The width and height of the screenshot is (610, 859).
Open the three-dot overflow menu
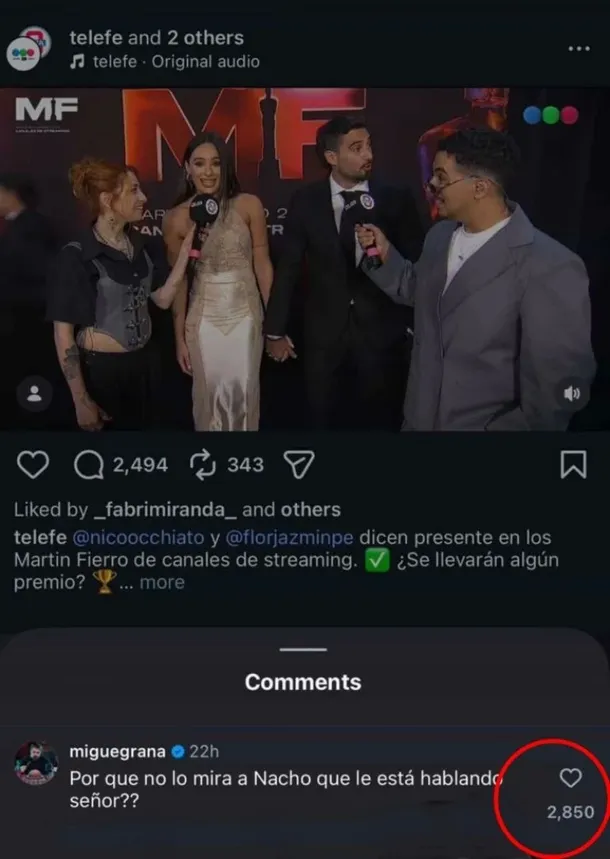click(x=578, y=48)
